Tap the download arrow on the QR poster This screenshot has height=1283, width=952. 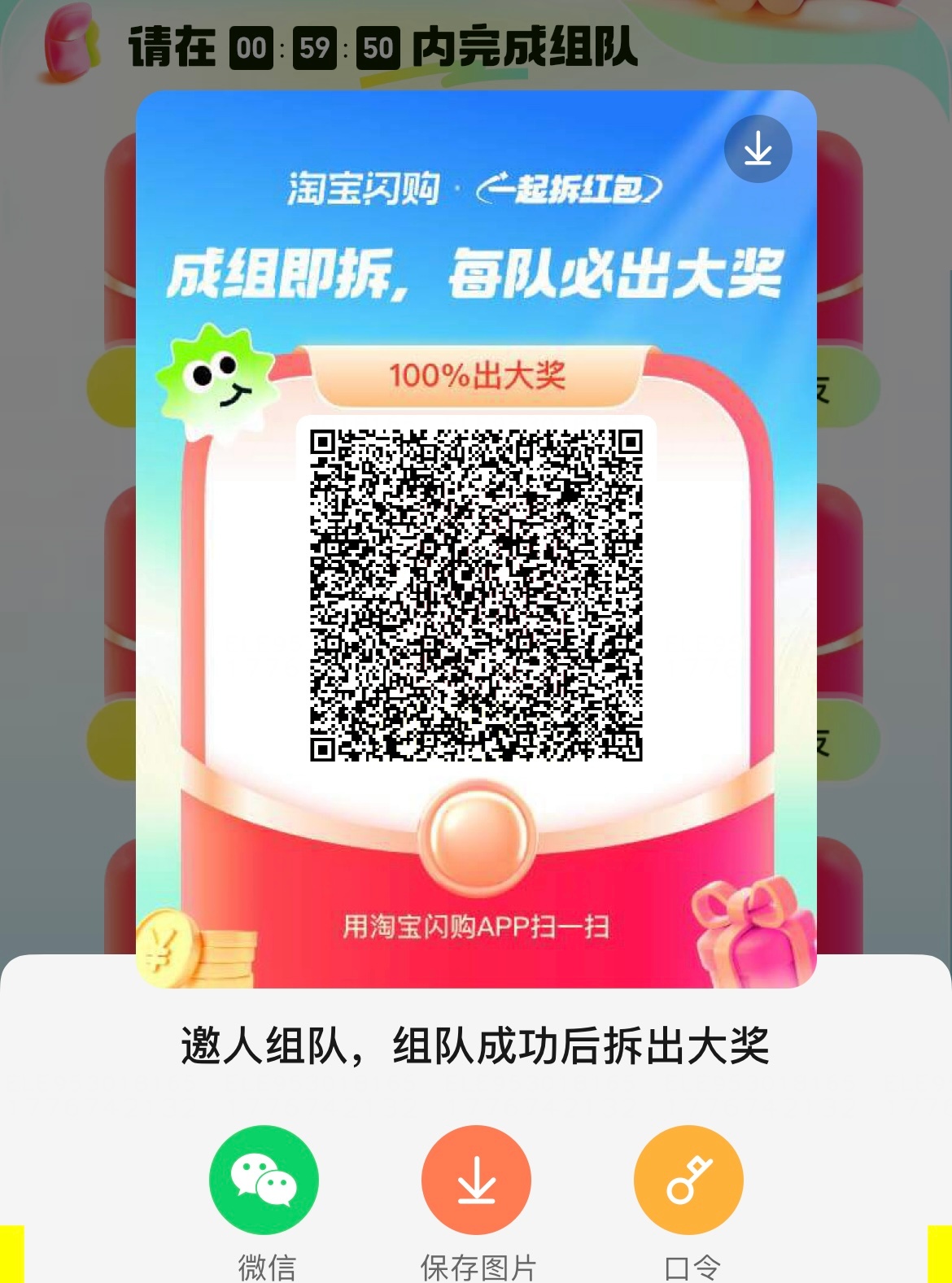click(x=758, y=149)
